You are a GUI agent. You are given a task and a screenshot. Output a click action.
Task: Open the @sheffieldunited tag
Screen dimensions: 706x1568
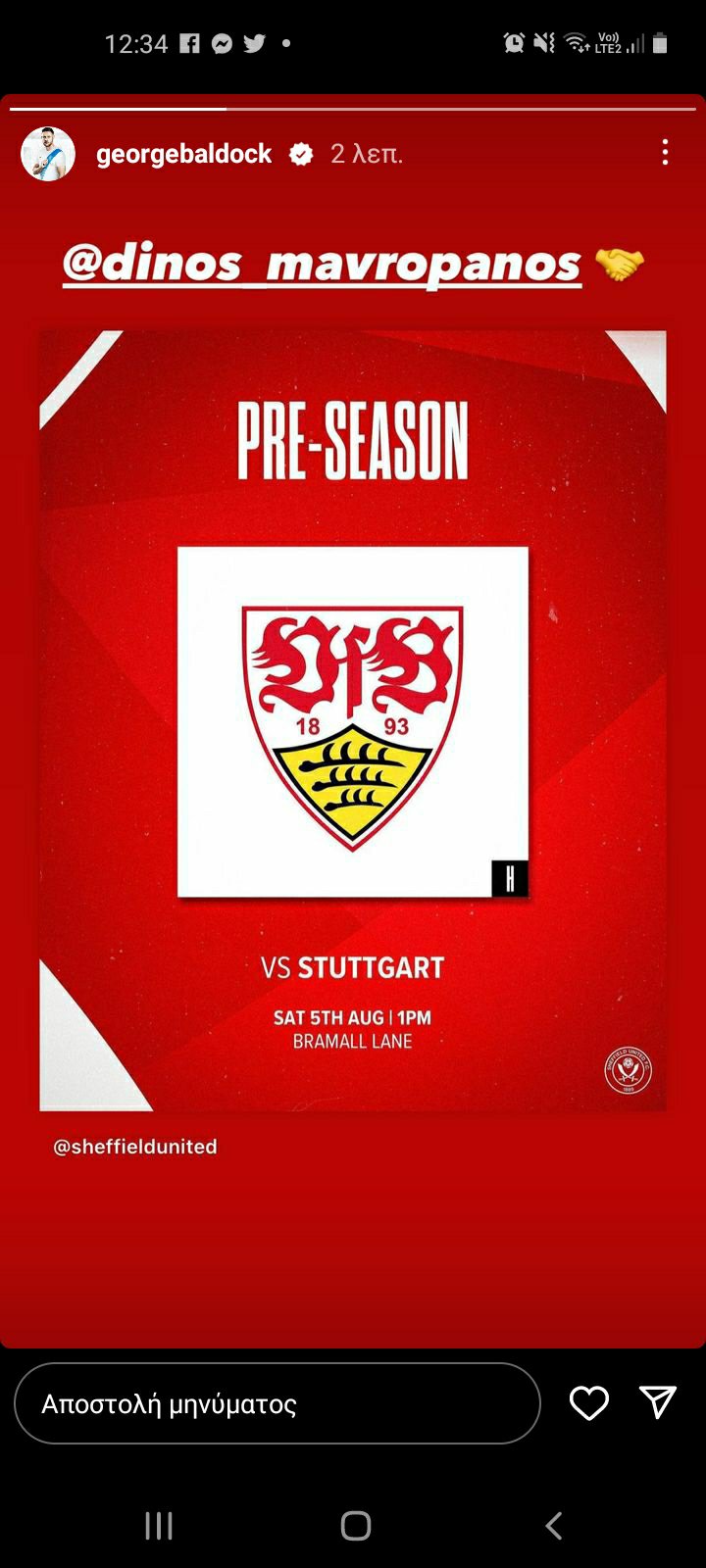coord(135,1147)
